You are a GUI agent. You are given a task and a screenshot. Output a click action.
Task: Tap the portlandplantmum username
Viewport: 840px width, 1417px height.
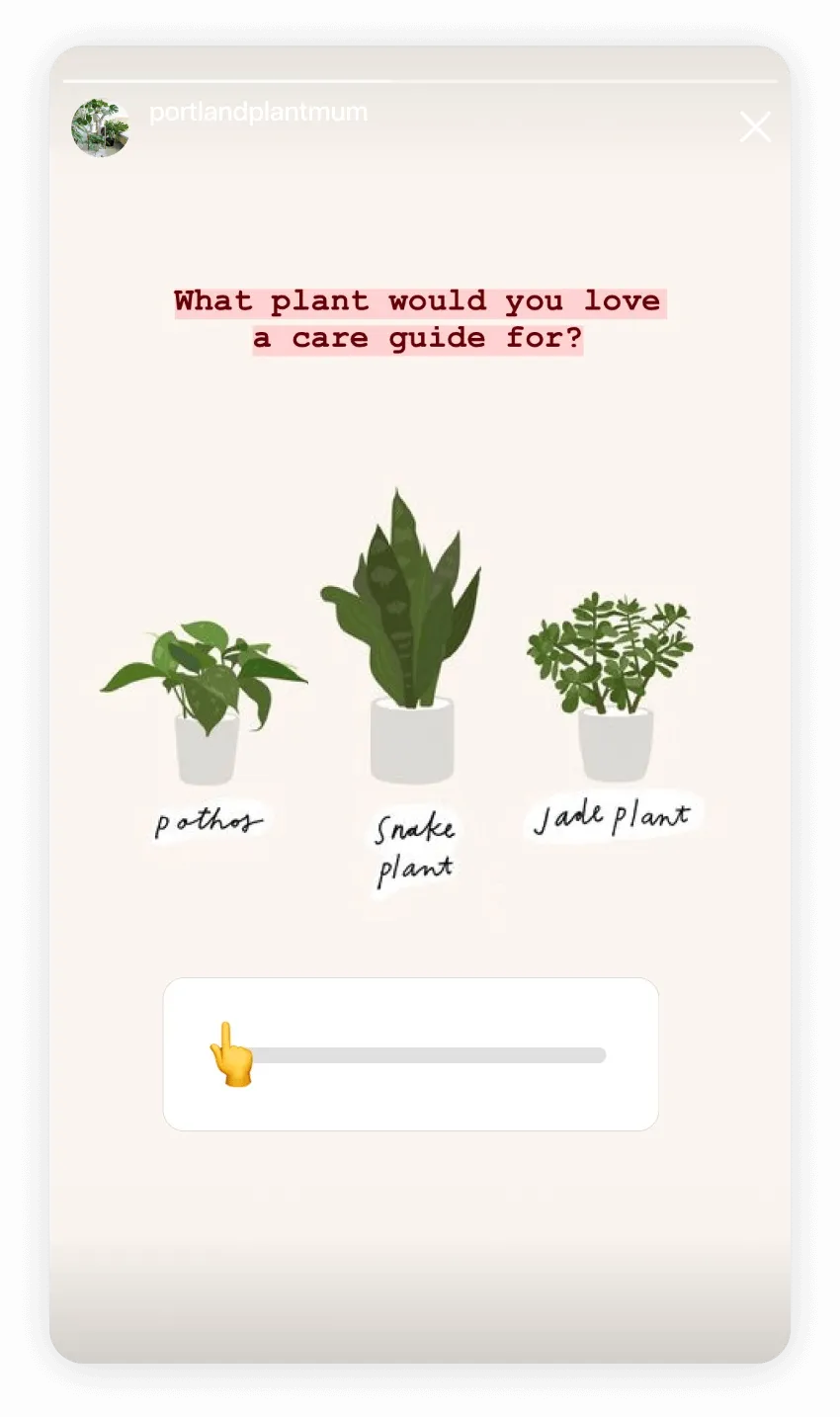[x=258, y=113]
